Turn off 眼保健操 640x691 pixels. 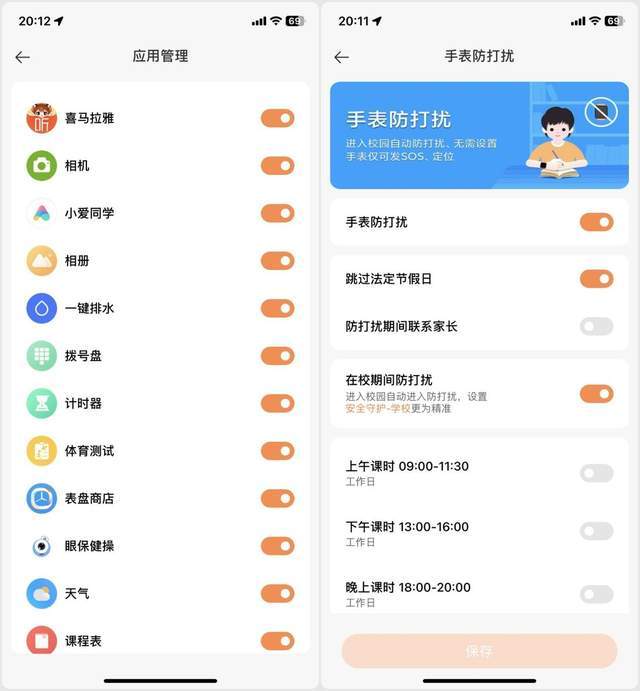point(278,546)
